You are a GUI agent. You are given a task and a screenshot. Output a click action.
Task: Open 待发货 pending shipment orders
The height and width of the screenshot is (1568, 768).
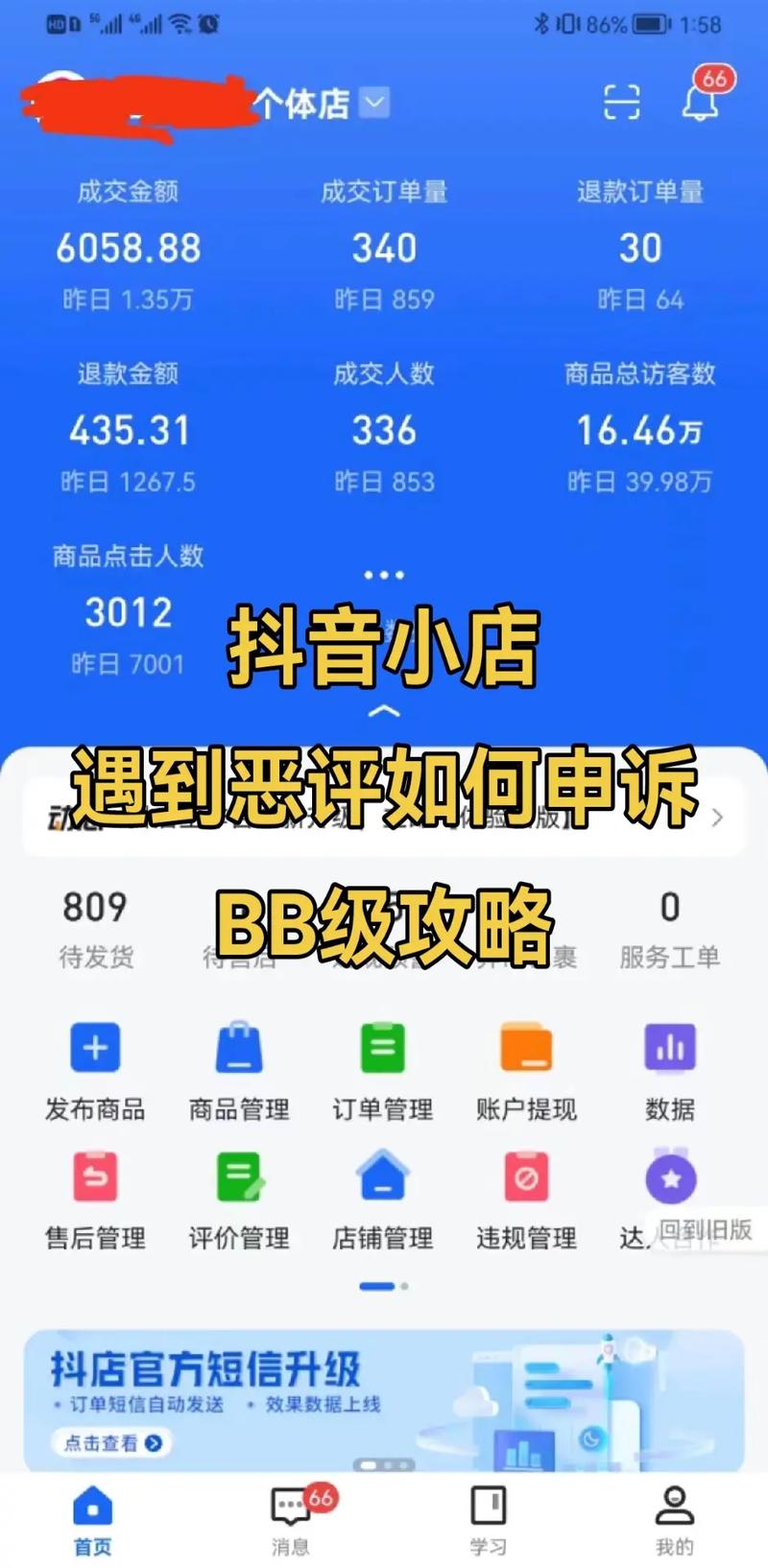pyautogui.click(x=95, y=927)
